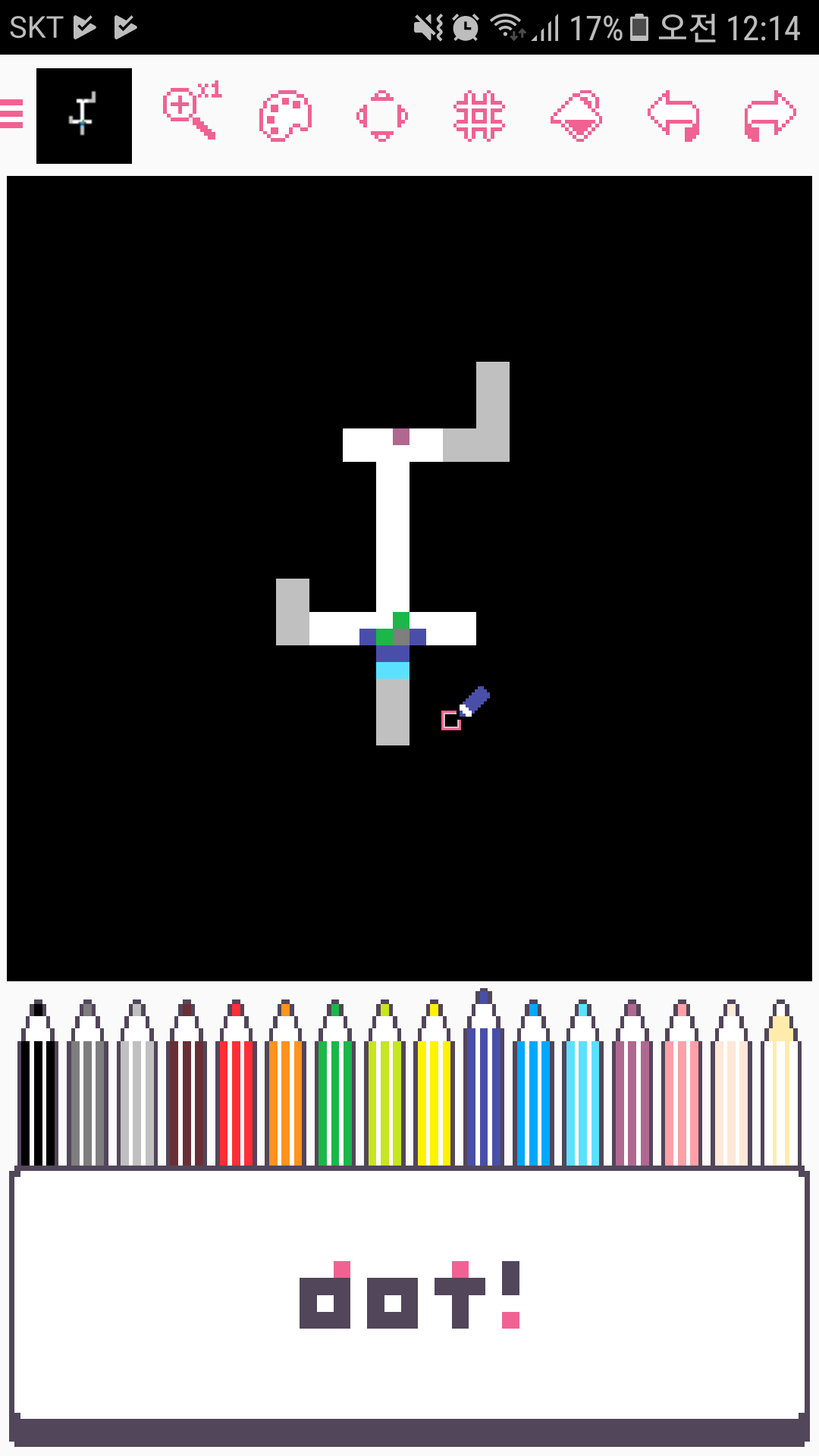
Task: Redo the last action
Action: point(770,116)
